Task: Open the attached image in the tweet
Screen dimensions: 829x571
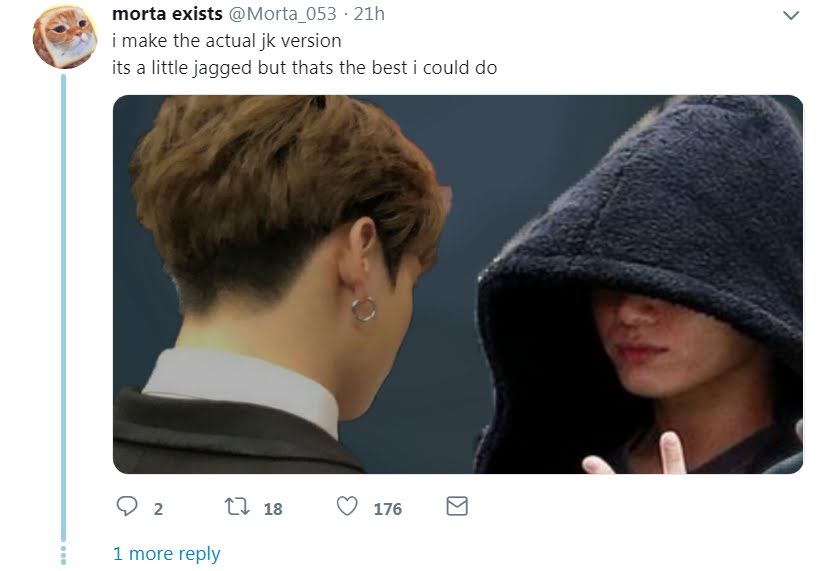Action: 457,284
